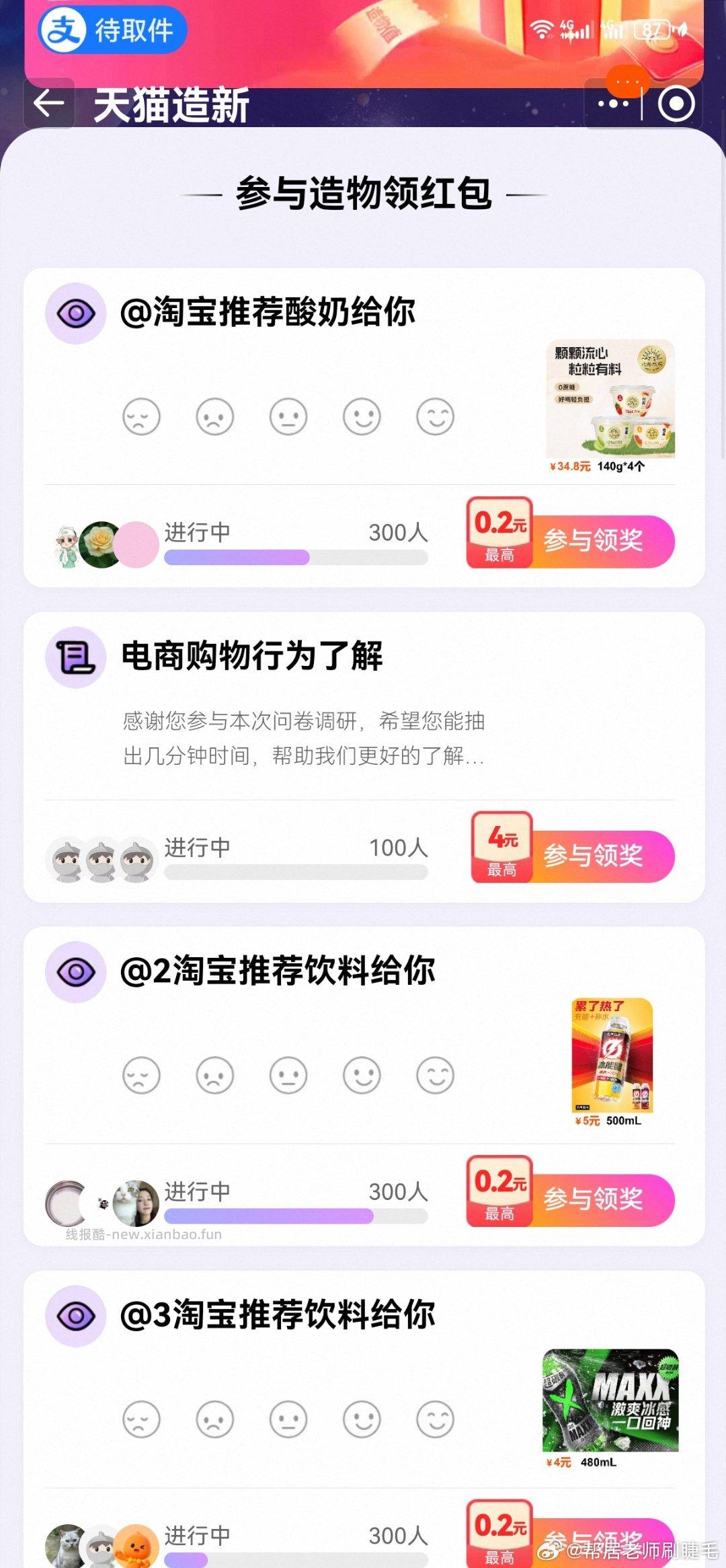Open the mini-program more options (…) menu
The height and width of the screenshot is (1568, 726).
click(614, 104)
